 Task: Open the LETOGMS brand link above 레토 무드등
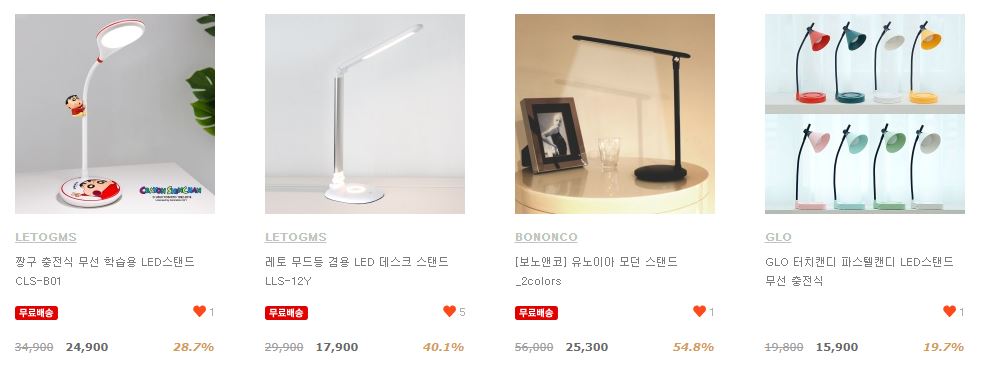(296, 238)
